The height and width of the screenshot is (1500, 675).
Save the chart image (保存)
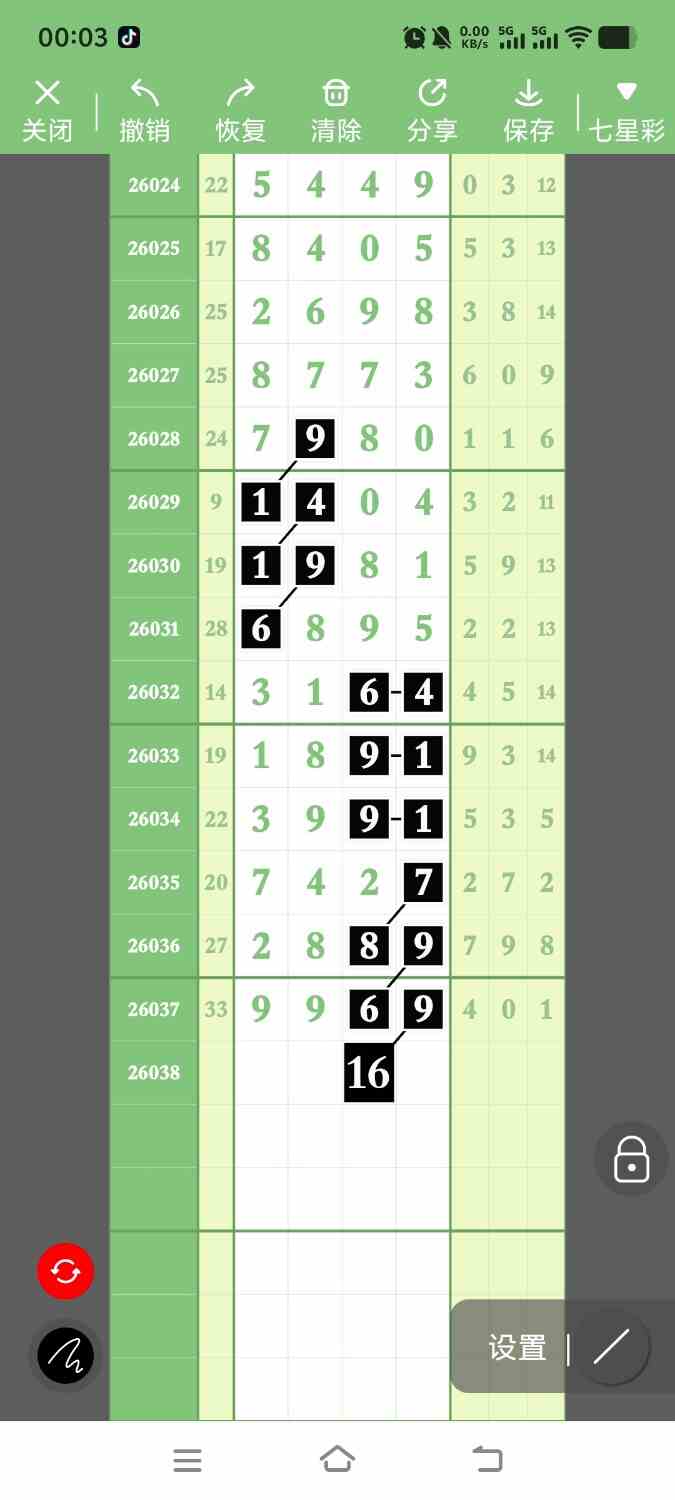(x=528, y=111)
